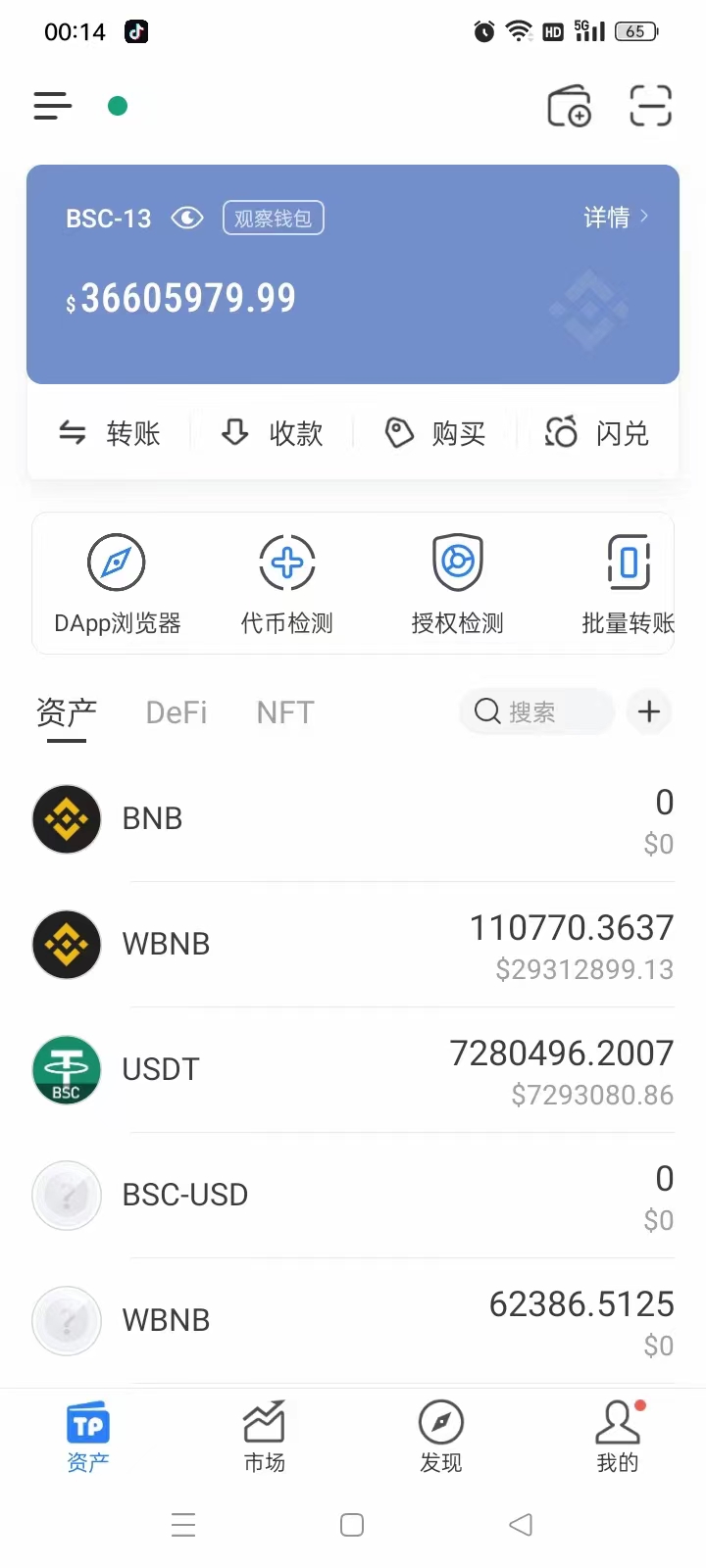Tap the add wallet icon
This screenshot has width=706, height=1568.
click(x=569, y=106)
